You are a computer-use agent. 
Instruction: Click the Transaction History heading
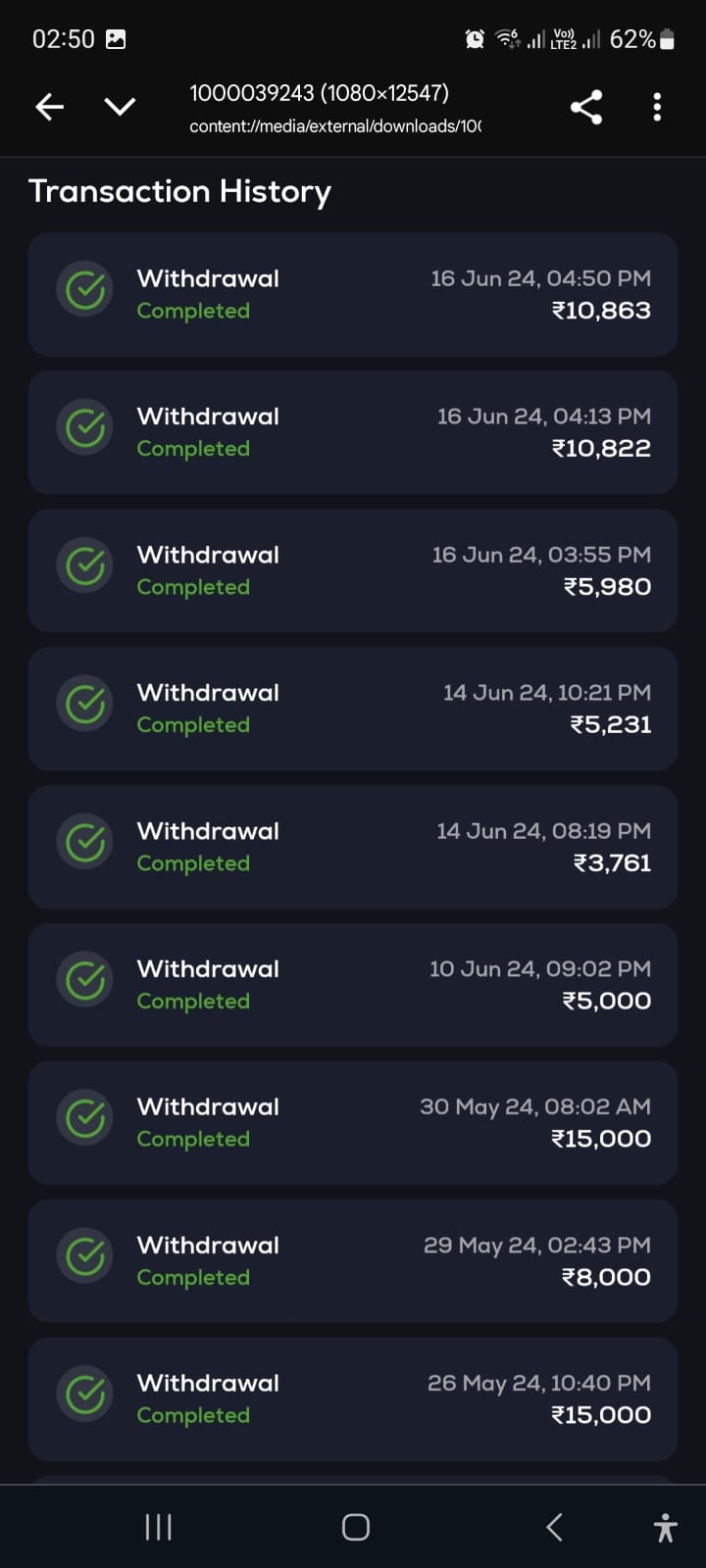(180, 191)
